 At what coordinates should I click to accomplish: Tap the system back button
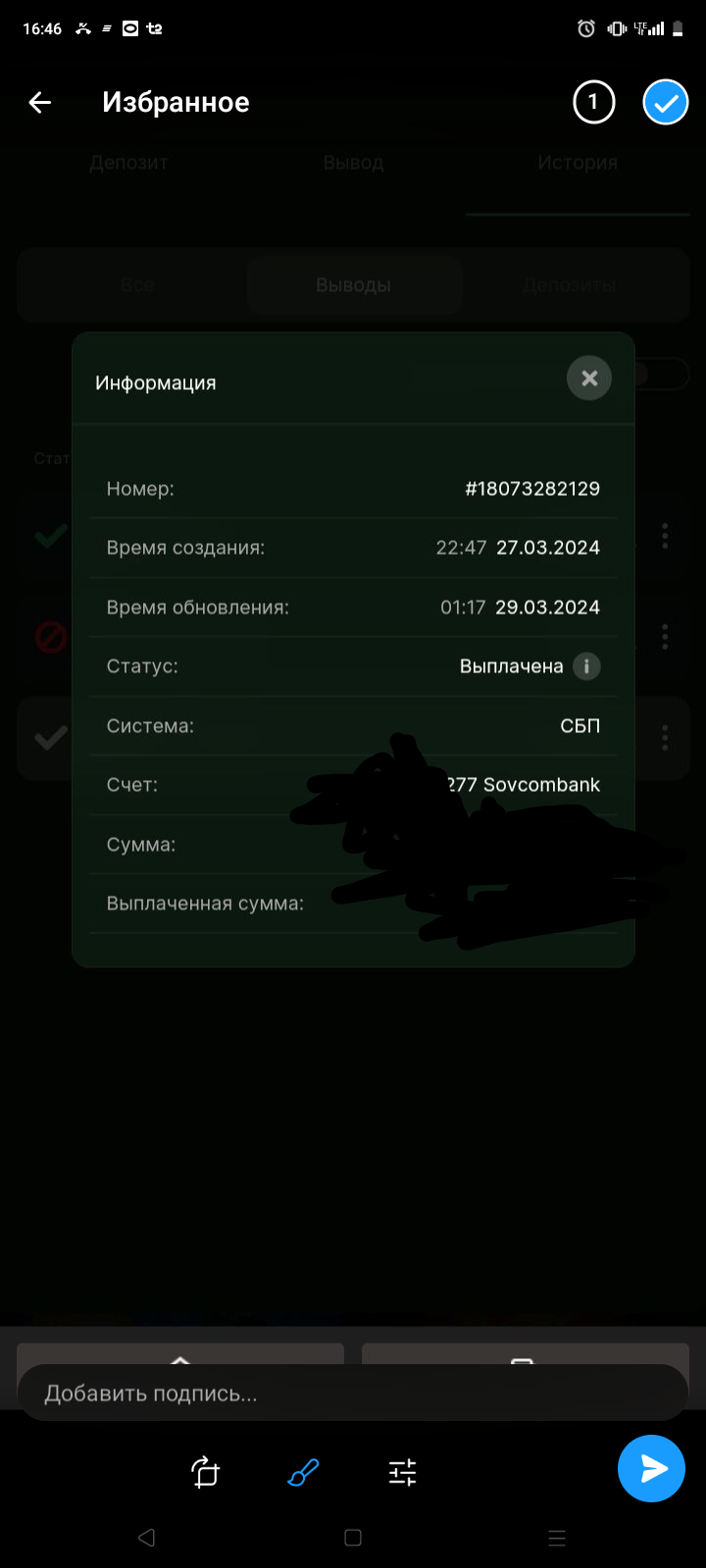coord(147,1538)
